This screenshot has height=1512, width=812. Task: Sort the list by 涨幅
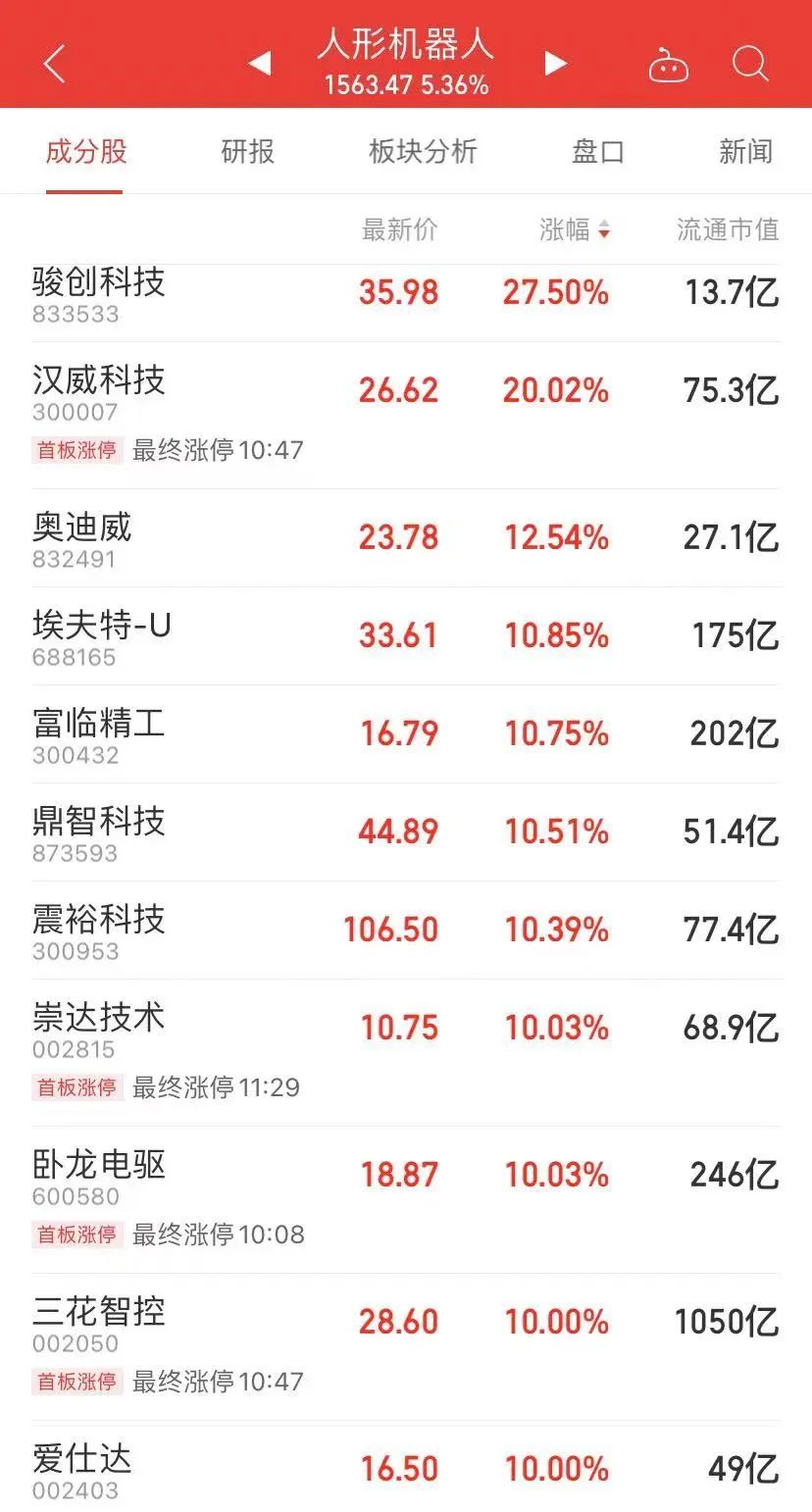[575, 230]
